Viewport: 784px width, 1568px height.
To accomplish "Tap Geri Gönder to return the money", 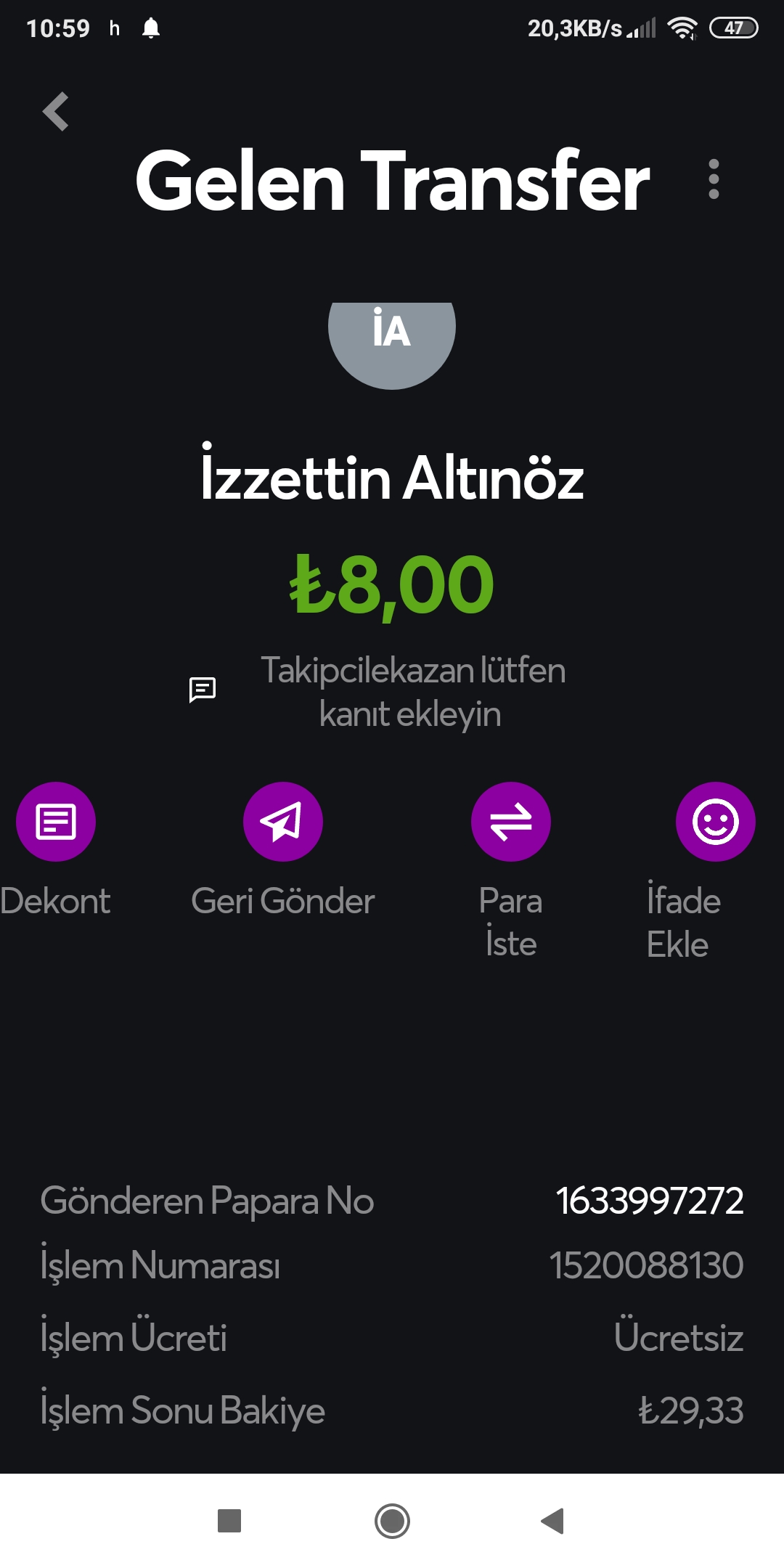I will coord(283,822).
